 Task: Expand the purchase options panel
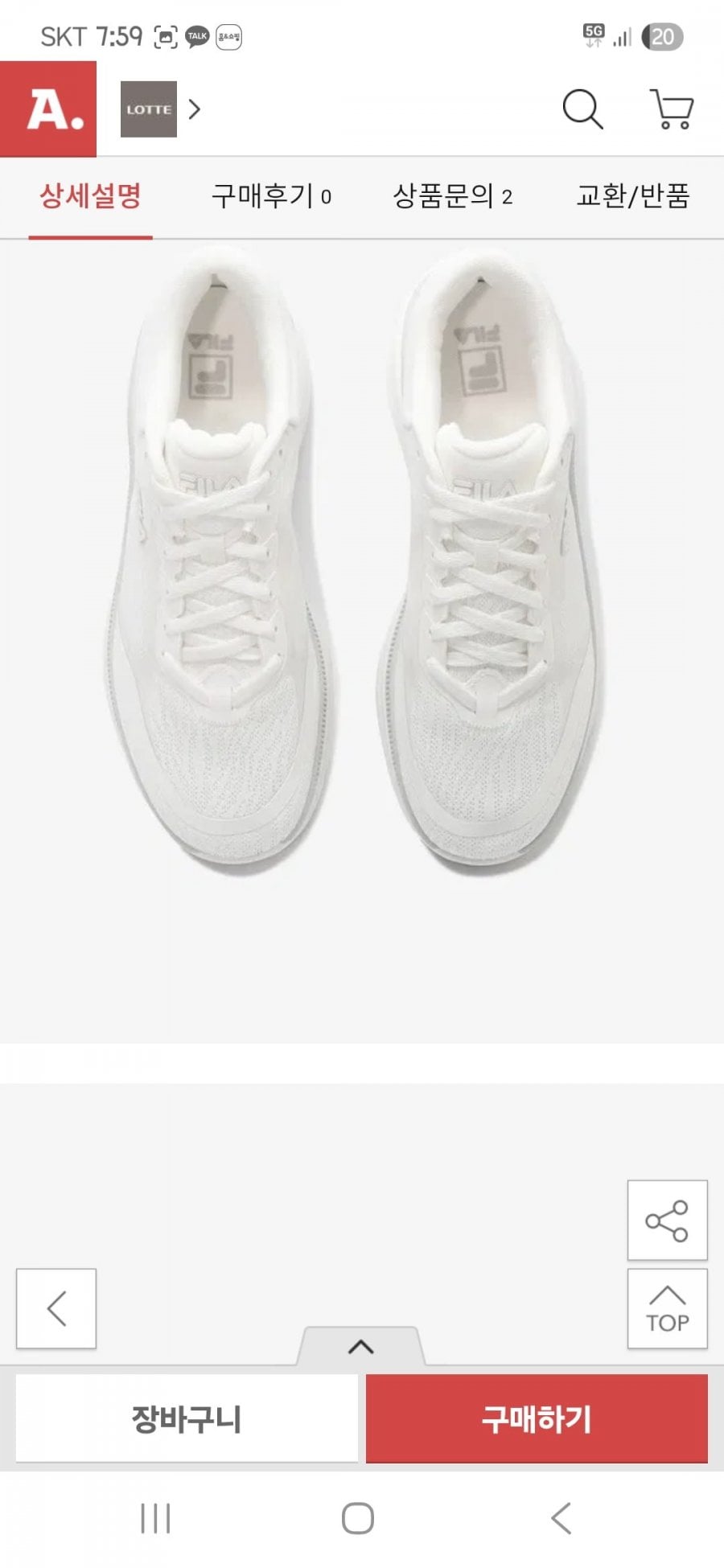coord(361,1347)
